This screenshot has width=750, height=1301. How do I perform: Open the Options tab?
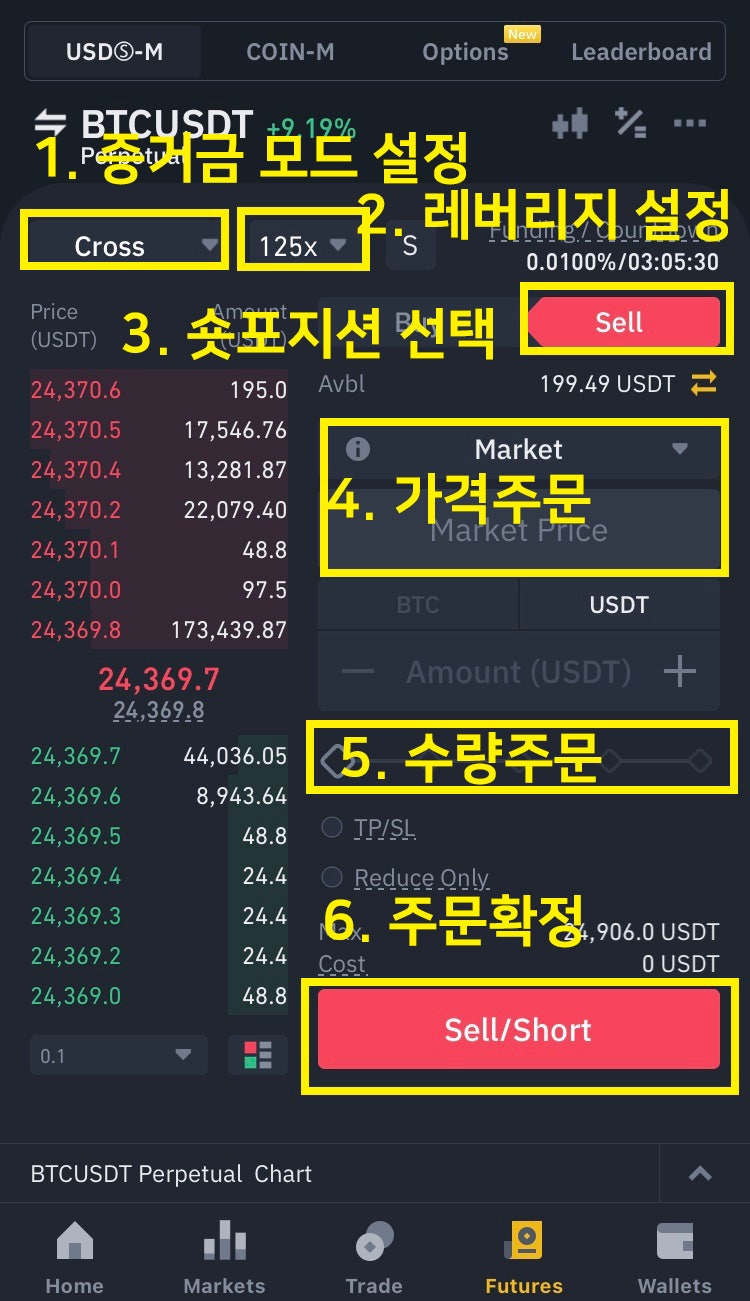(465, 52)
